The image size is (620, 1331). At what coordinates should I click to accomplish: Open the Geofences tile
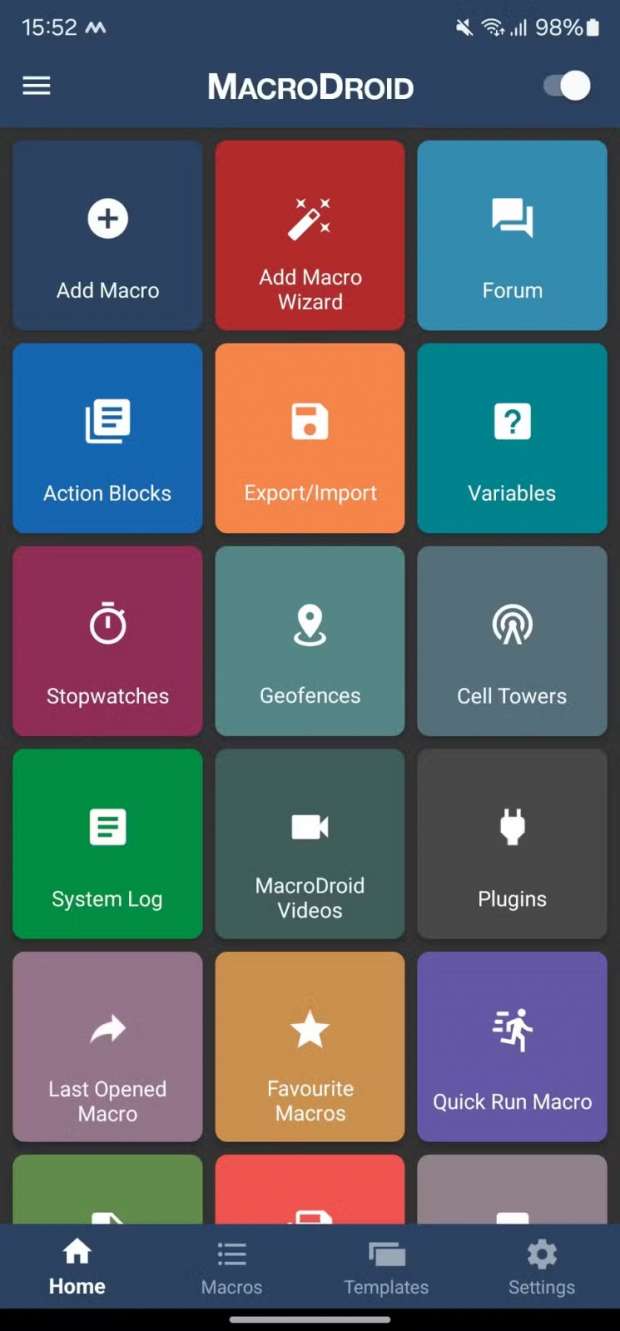[310, 641]
